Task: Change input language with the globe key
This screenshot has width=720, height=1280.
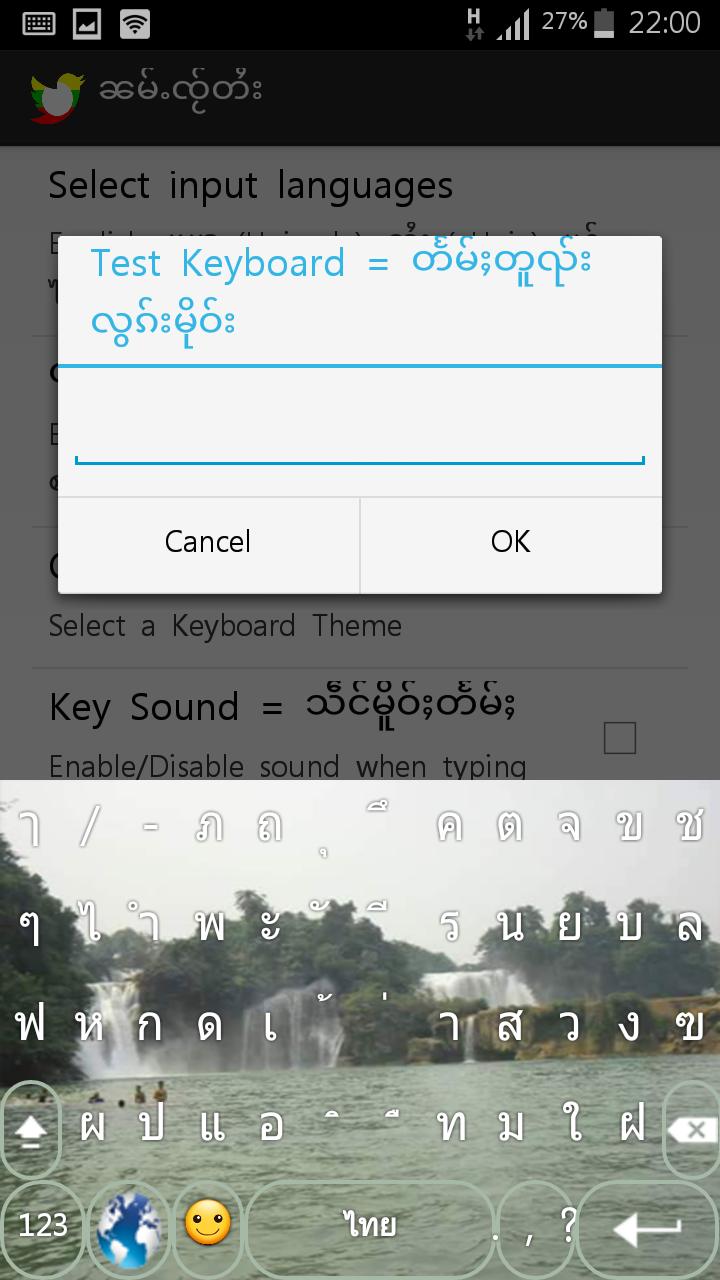Action: pos(130,1224)
